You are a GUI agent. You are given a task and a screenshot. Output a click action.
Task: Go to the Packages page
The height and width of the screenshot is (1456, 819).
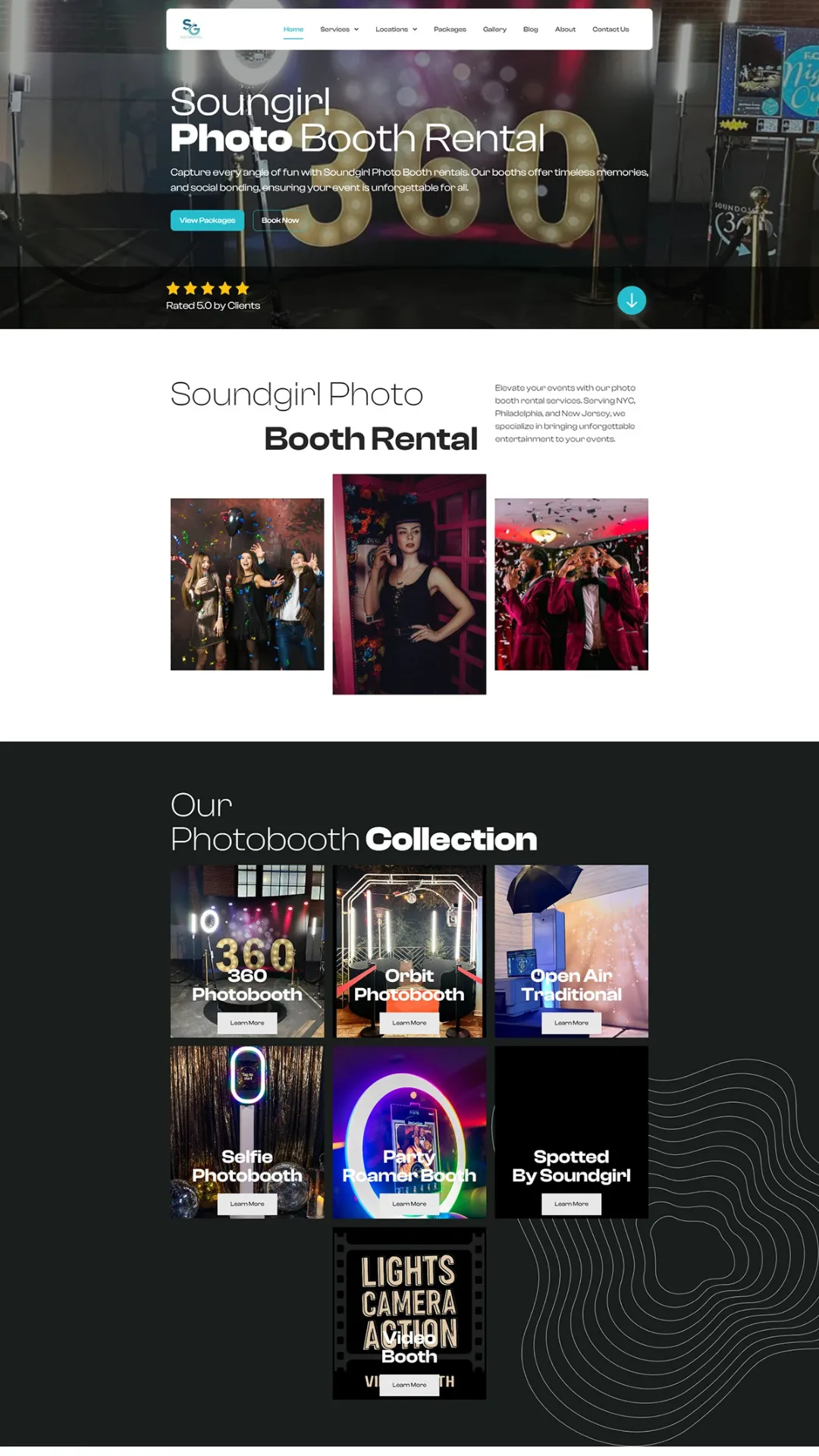[450, 30]
